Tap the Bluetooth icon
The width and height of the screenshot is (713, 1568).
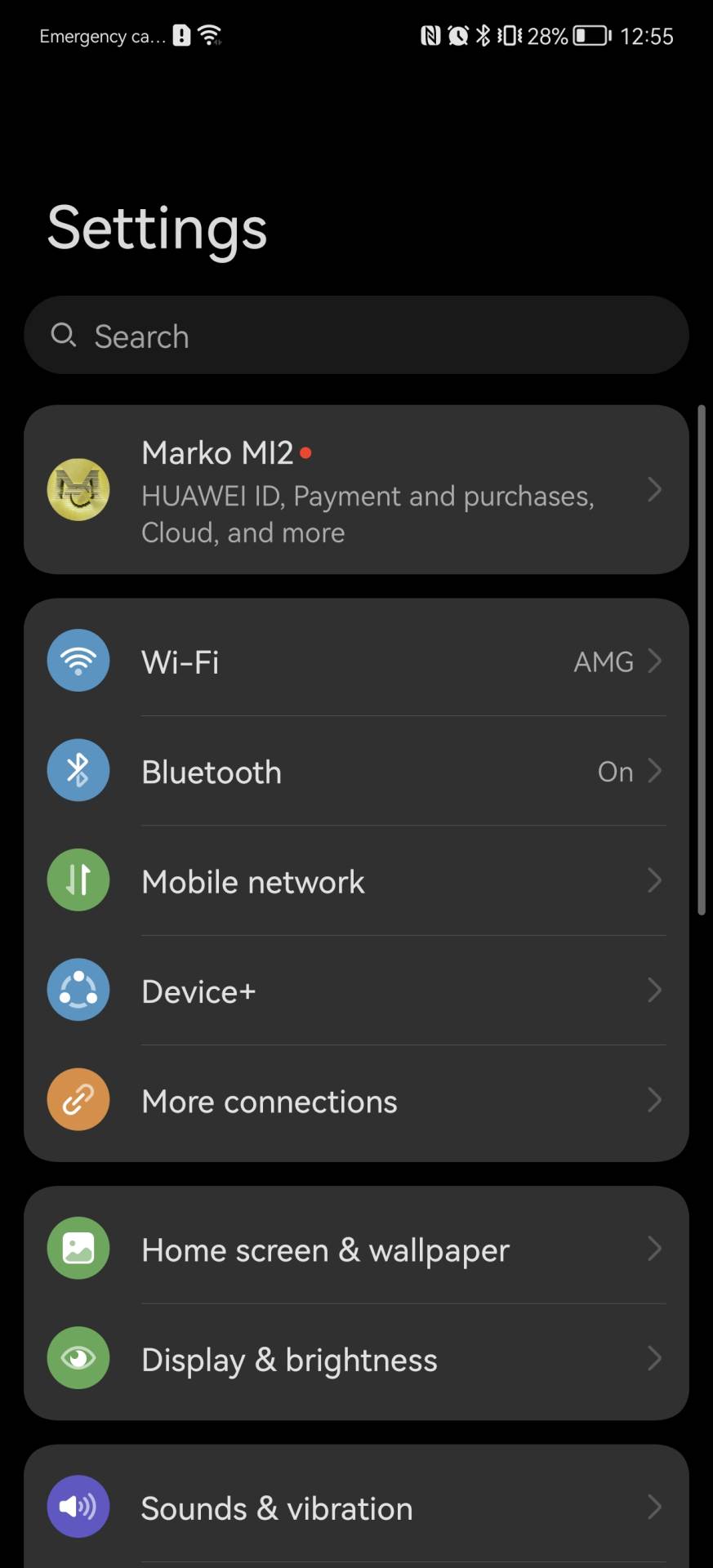[x=78, y=769]
